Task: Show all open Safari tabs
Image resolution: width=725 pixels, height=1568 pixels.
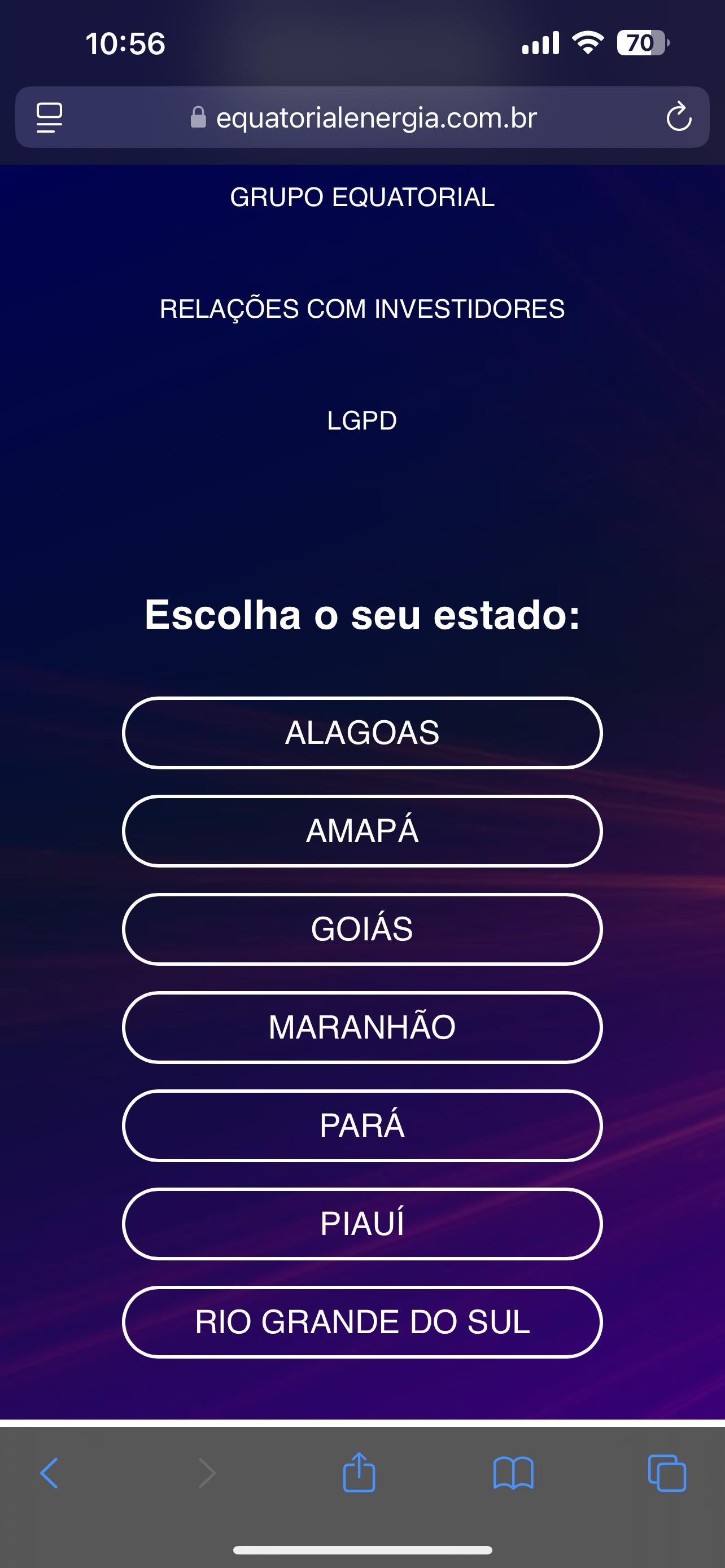Action: 667,1474
